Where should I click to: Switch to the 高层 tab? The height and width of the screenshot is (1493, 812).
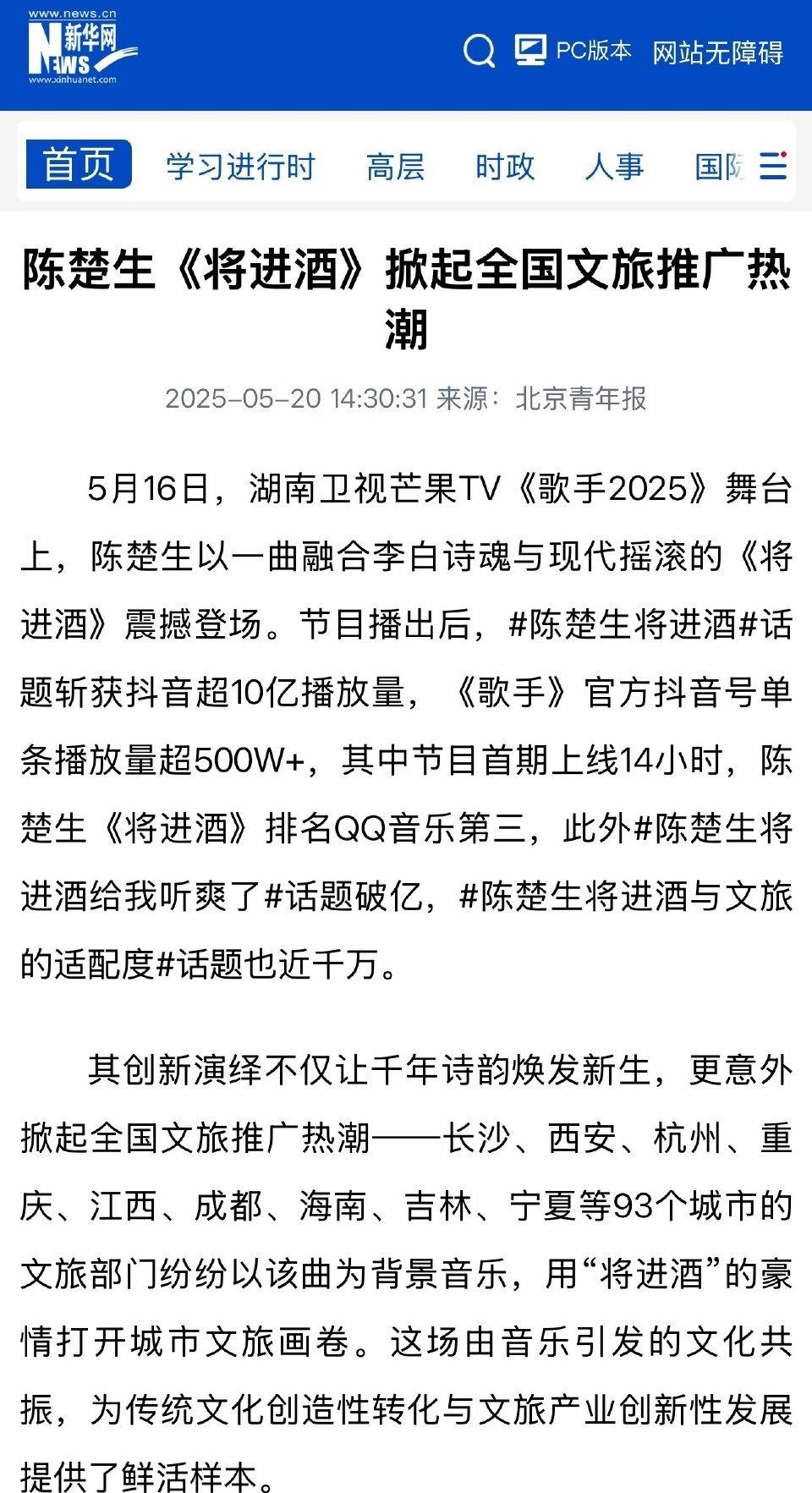(x=395, y=167)
